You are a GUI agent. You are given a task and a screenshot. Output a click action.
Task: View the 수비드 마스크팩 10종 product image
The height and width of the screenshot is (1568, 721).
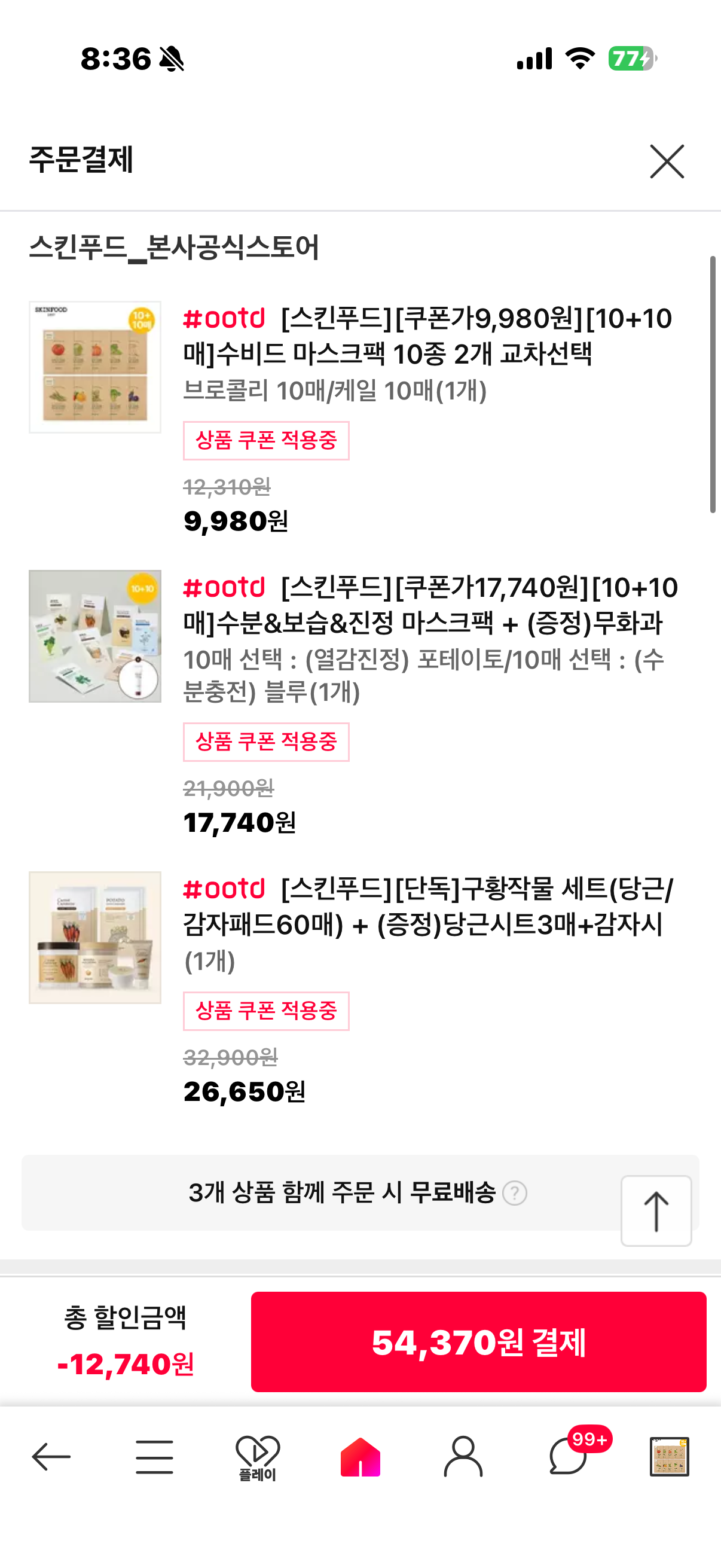95,367
